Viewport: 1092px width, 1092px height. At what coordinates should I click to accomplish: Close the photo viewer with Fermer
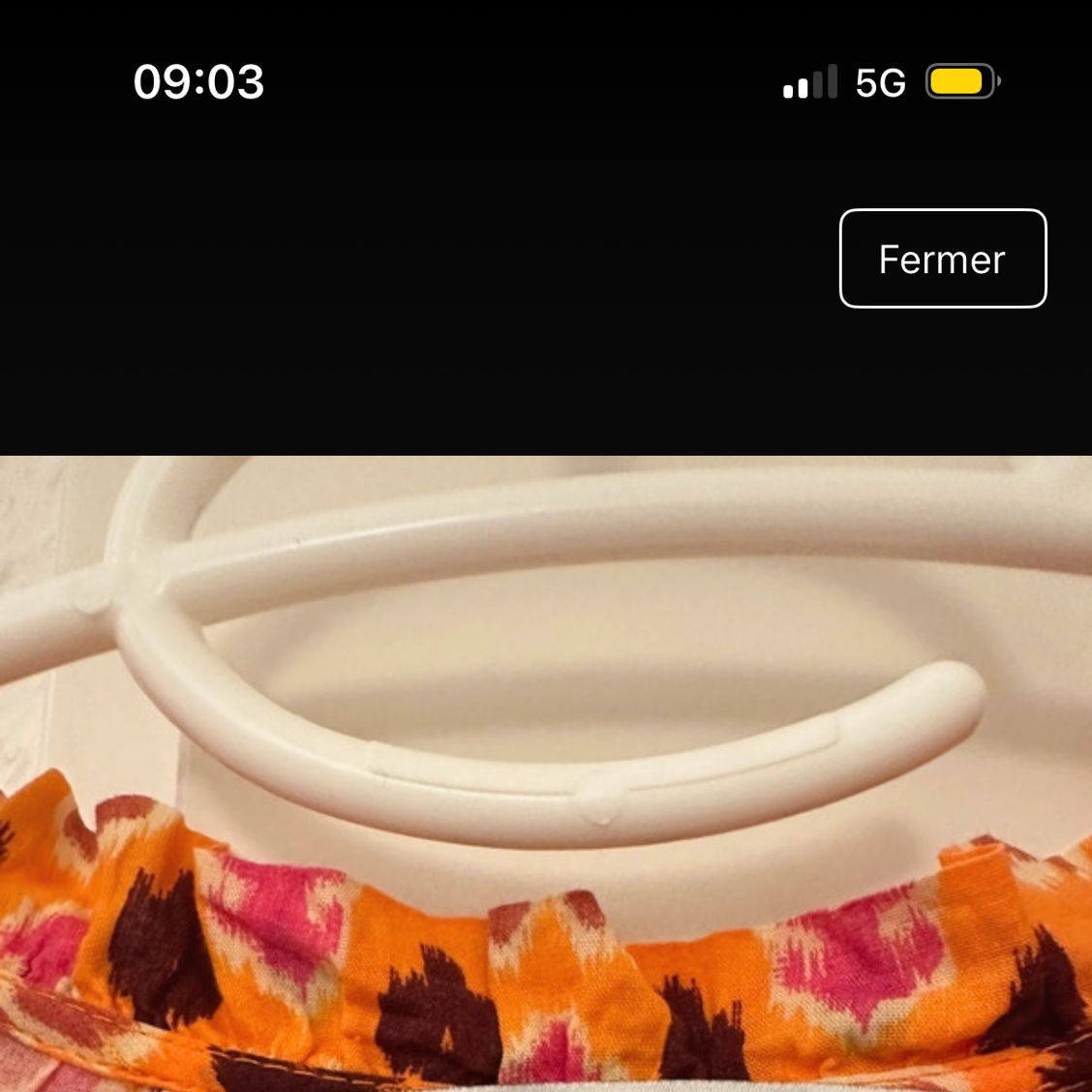coord(942,258)
